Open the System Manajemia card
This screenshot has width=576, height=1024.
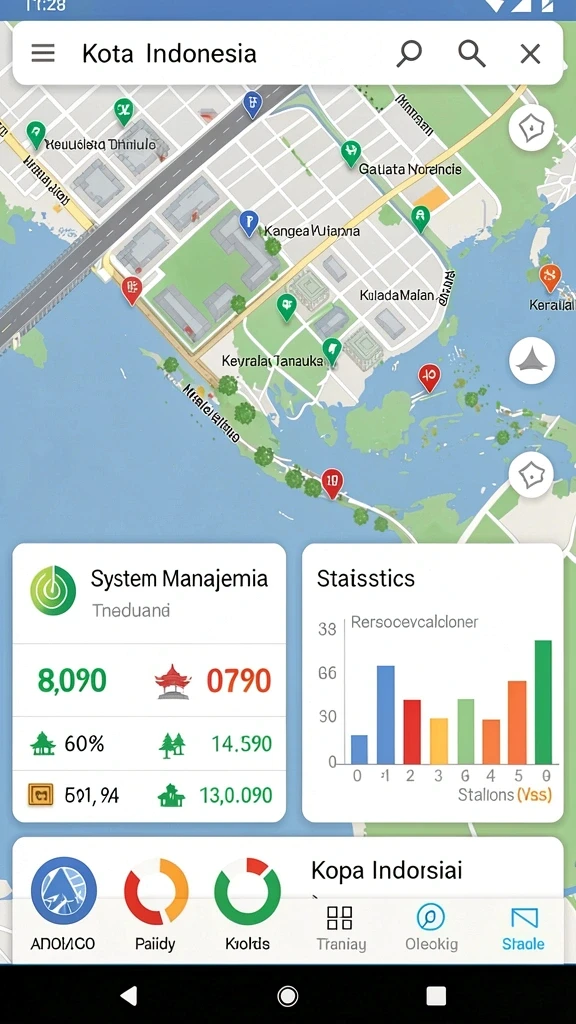pyautogui.click(x=150, y=682)
